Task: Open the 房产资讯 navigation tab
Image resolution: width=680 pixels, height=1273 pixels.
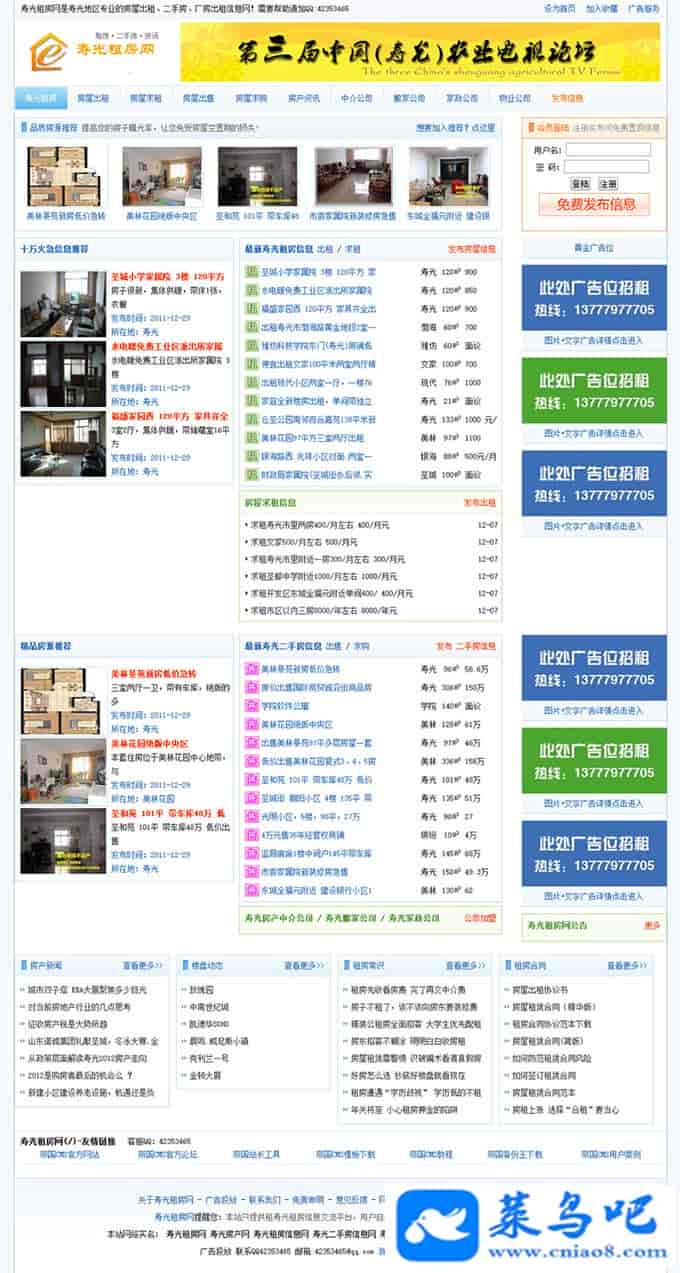Action: point(303,98)
